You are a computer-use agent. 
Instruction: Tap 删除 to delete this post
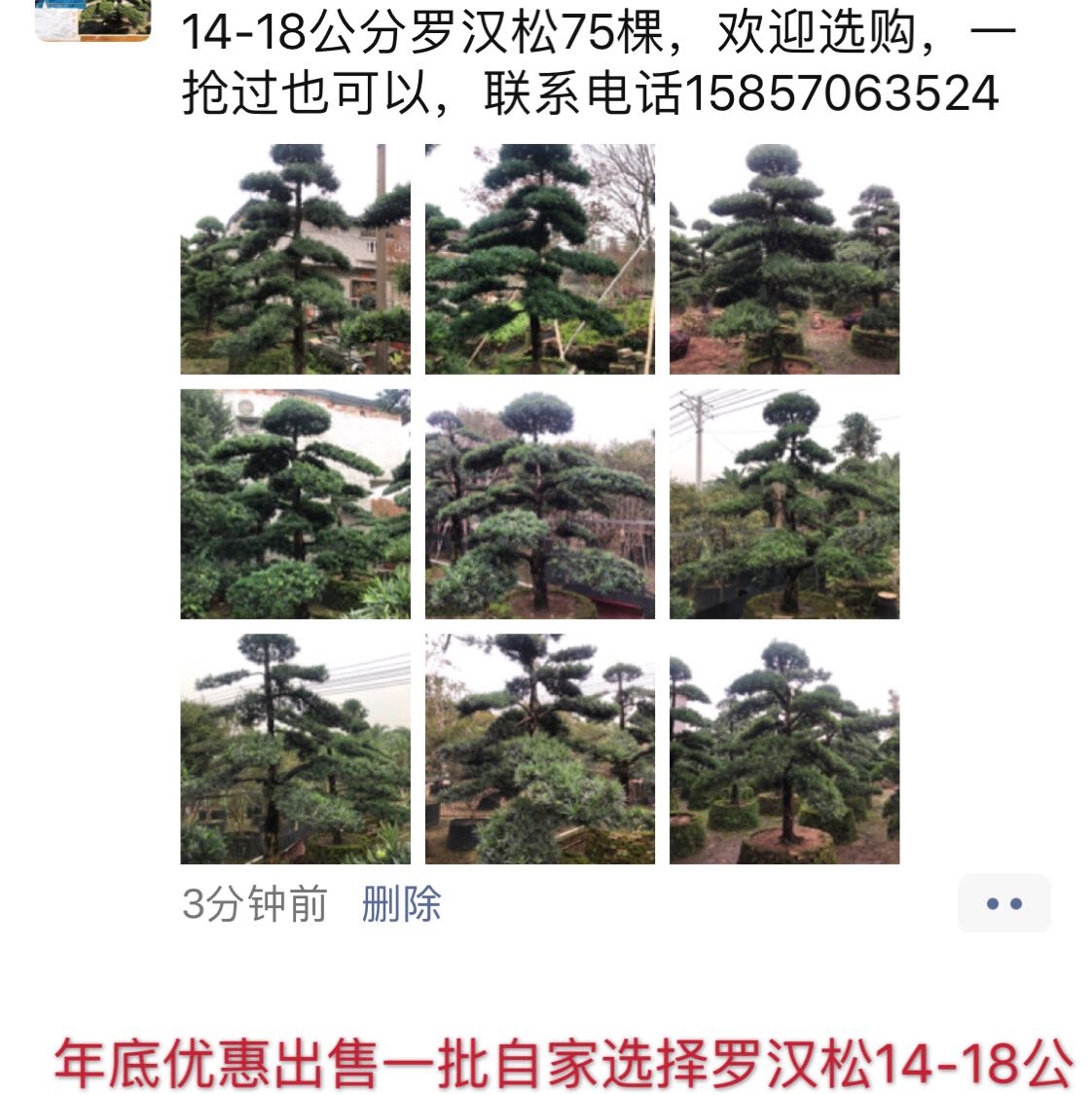pos(401,904)
